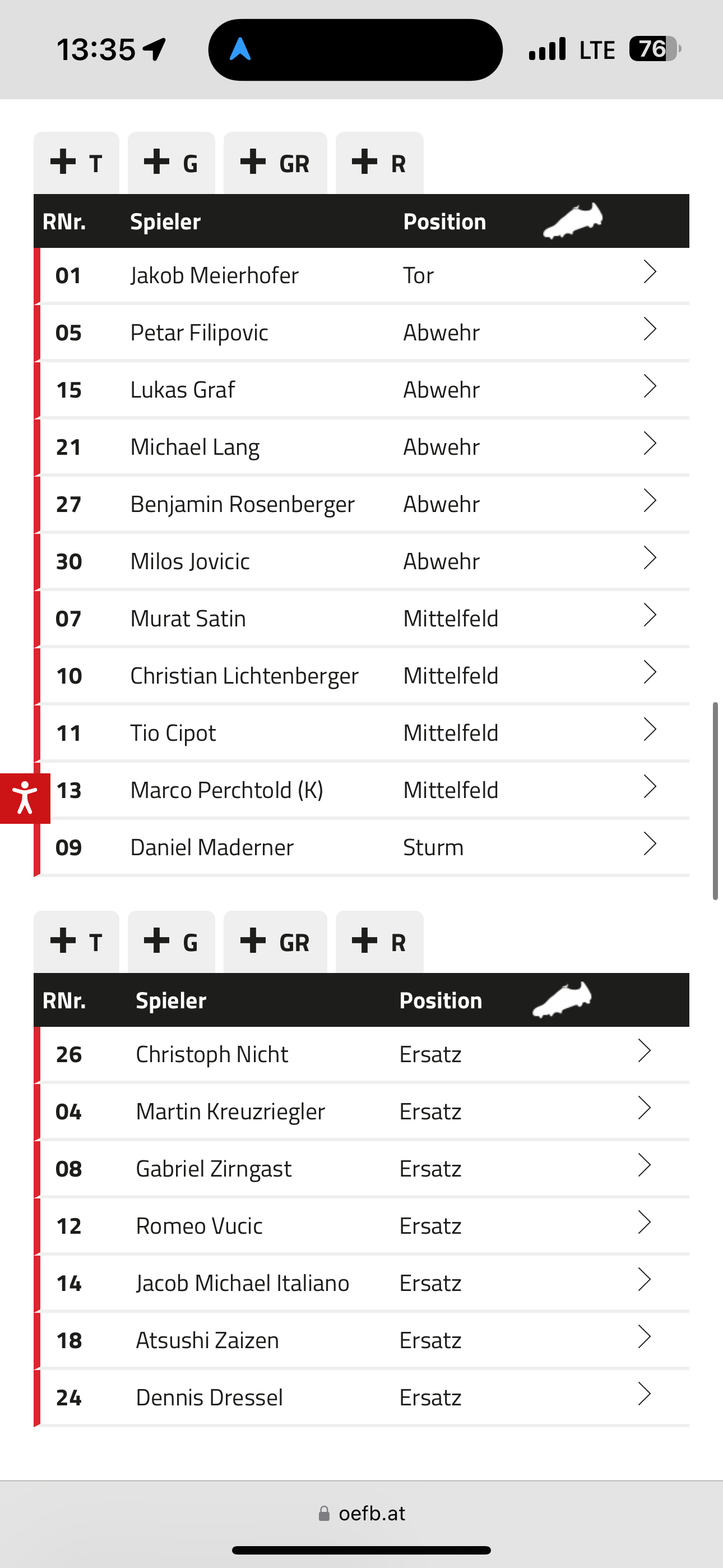
Task: View Daniel Maderner's player details
Action: pos(361,847)
